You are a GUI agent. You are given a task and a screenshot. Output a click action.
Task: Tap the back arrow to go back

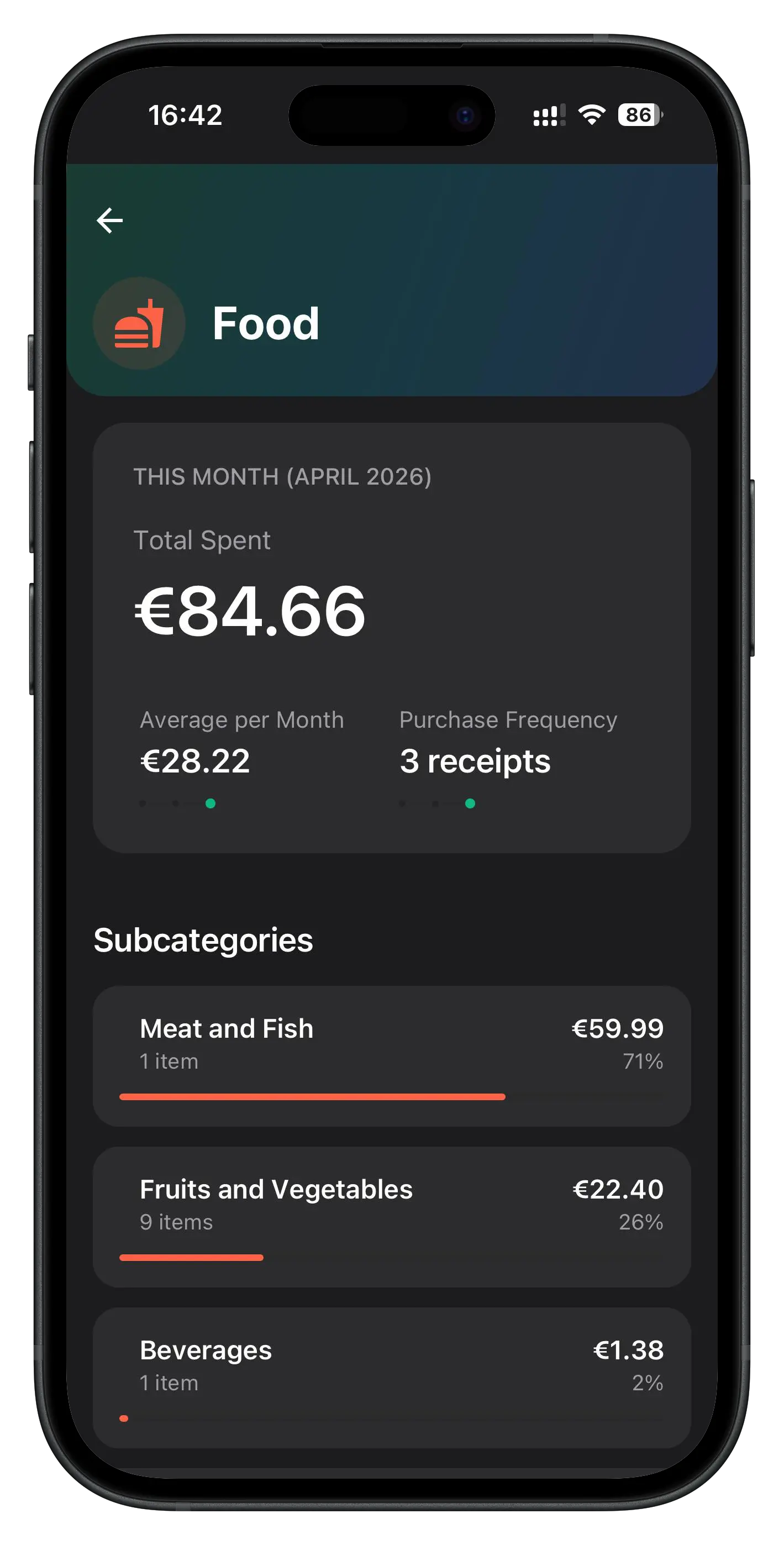coord(110,222)
